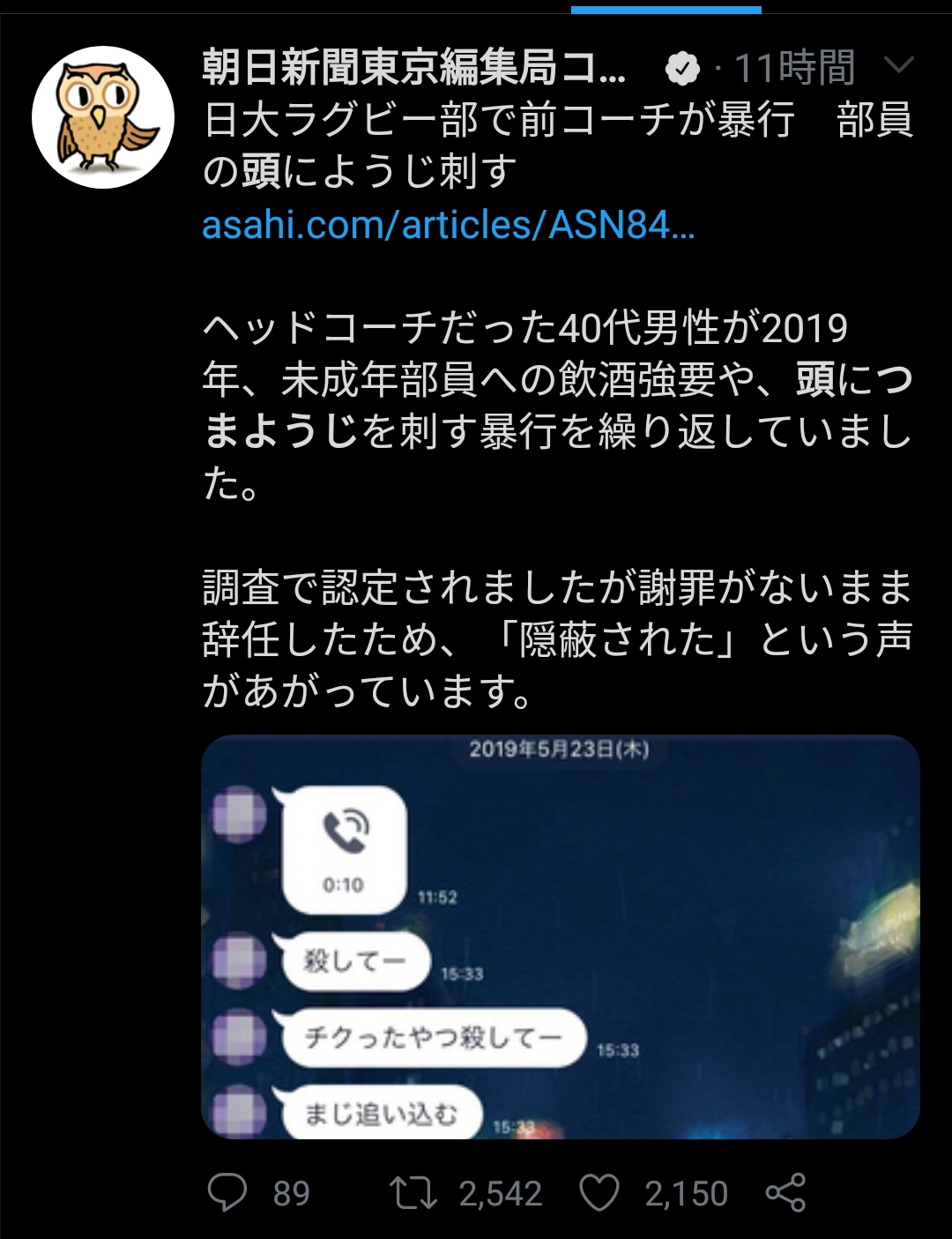Open the asahi.com article link
Viewport: 952px width, 1239px height.
pyautogui.click(x=448, y=226)
